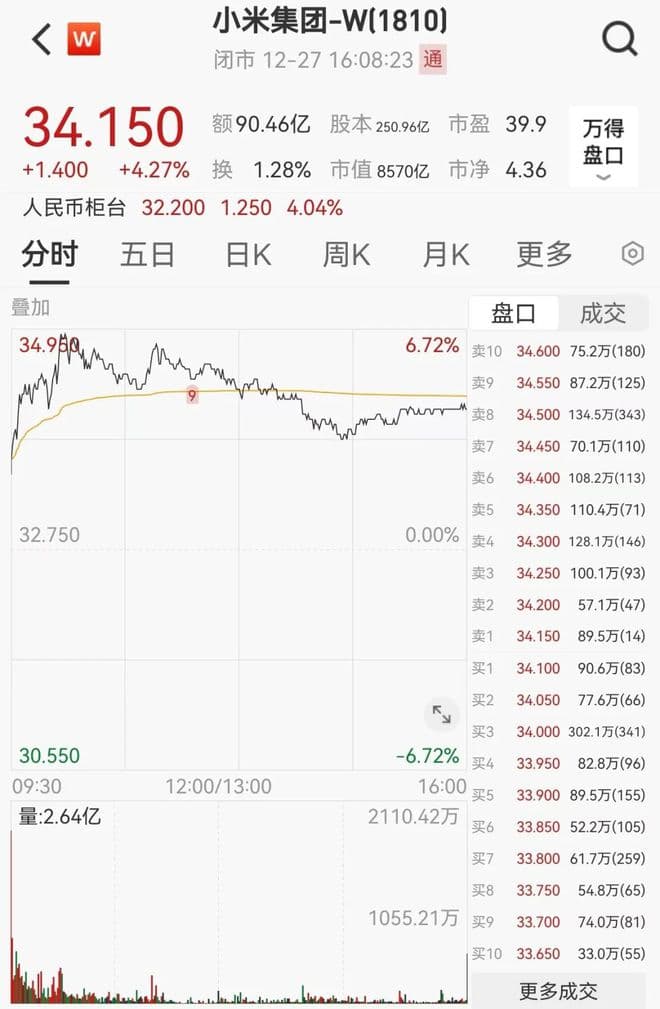Screen dimensions: 660x1009
Task: Open 更多成交 for more trades
Action: [559, 991]
